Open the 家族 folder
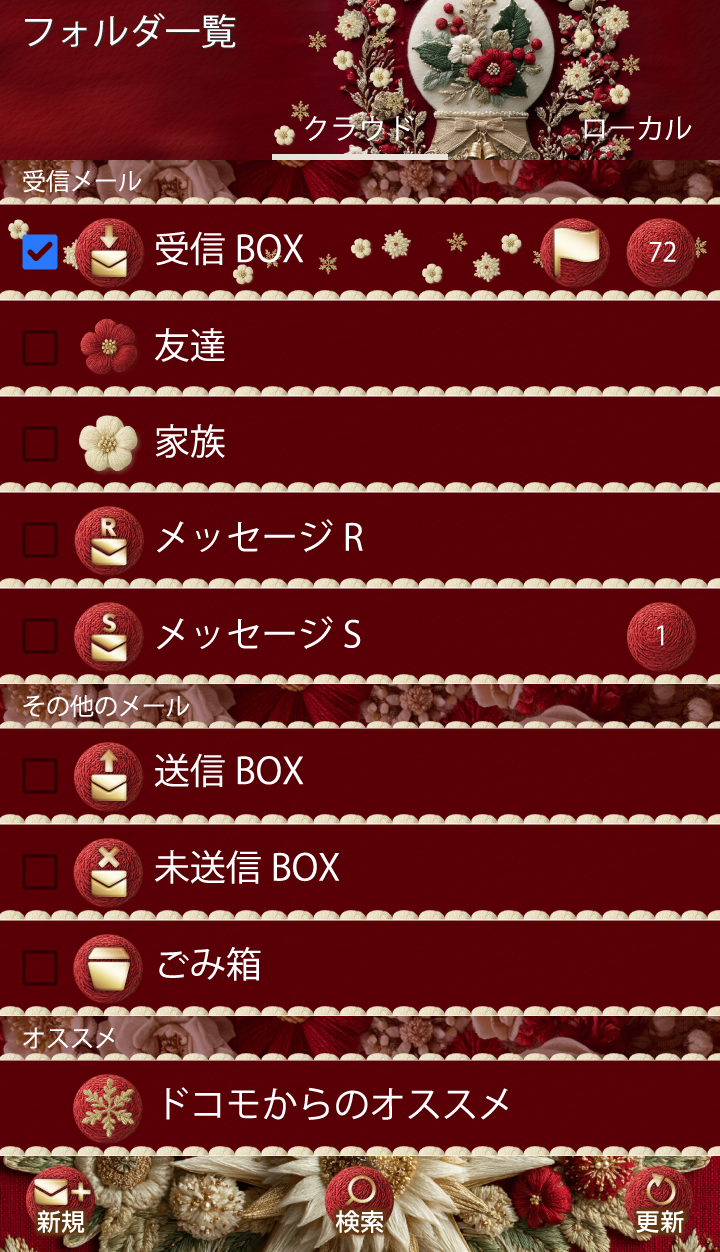720x1252 pixels. pyautogui.click(x=190, y=442)
